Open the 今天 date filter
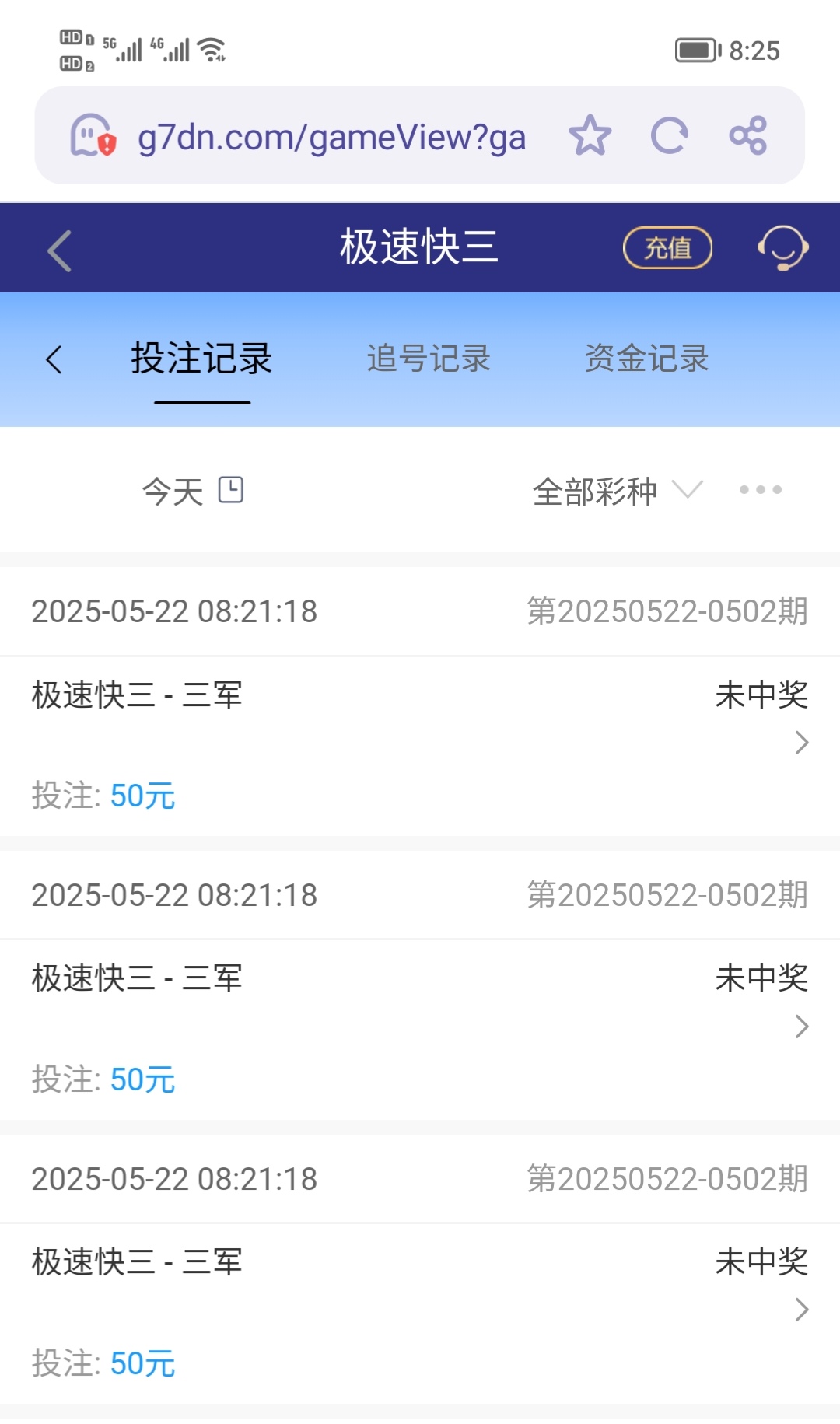 (192, 491)
